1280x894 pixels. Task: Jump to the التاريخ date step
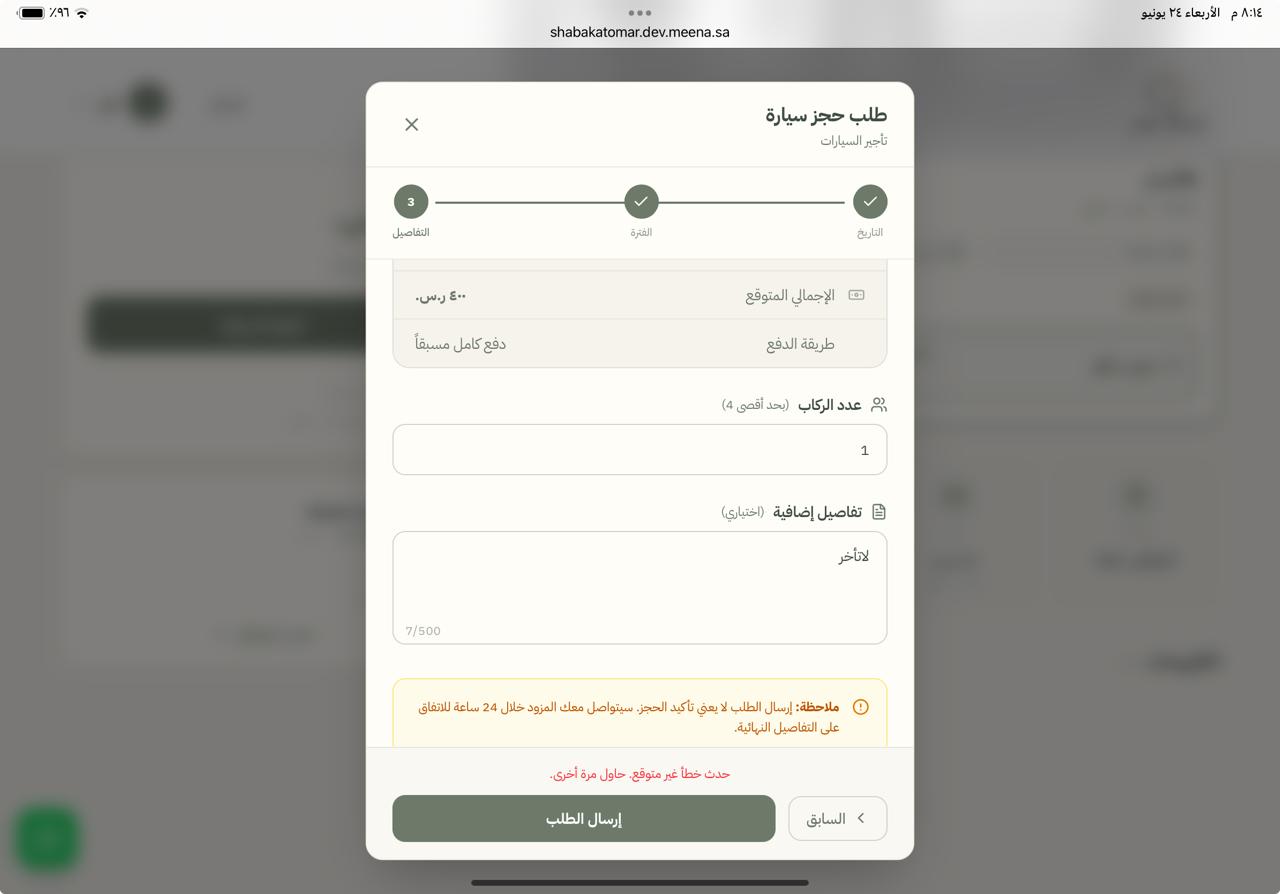pyautogui.click(x=870, y=201)
